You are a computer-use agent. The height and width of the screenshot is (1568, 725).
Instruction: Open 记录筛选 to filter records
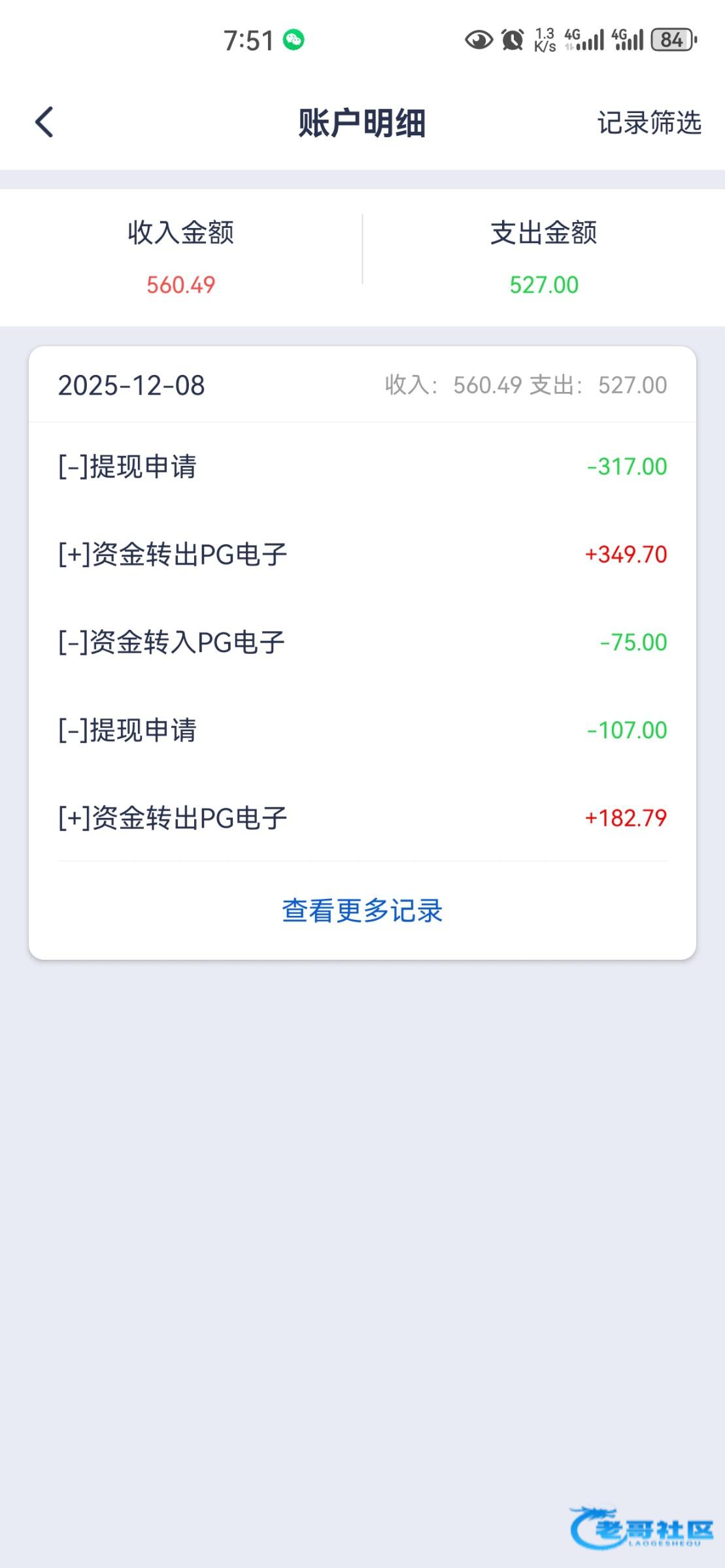pos(649,123)
